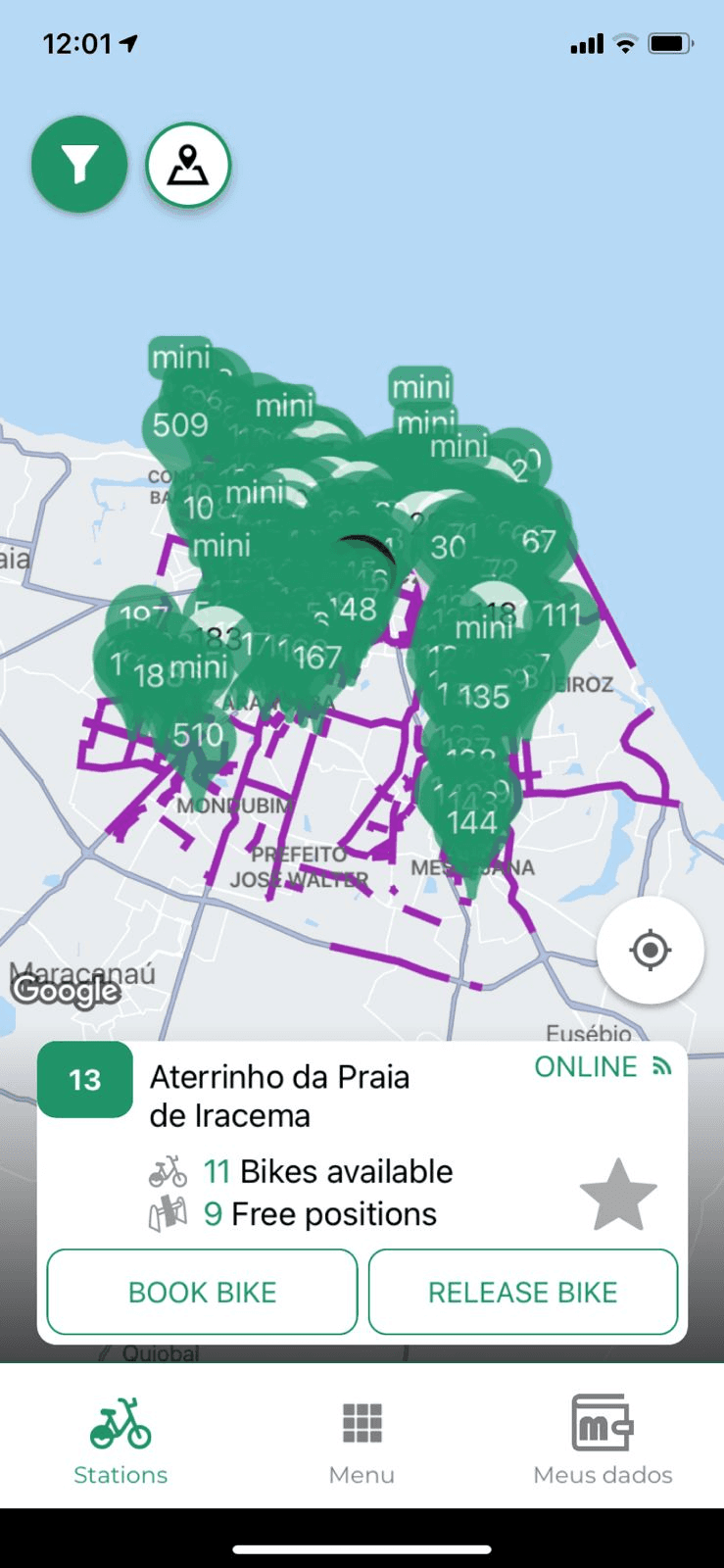This screenshot has height=1568, width=724.
Task: Switch to the Menu tab
Action: tap(362, 1442)
